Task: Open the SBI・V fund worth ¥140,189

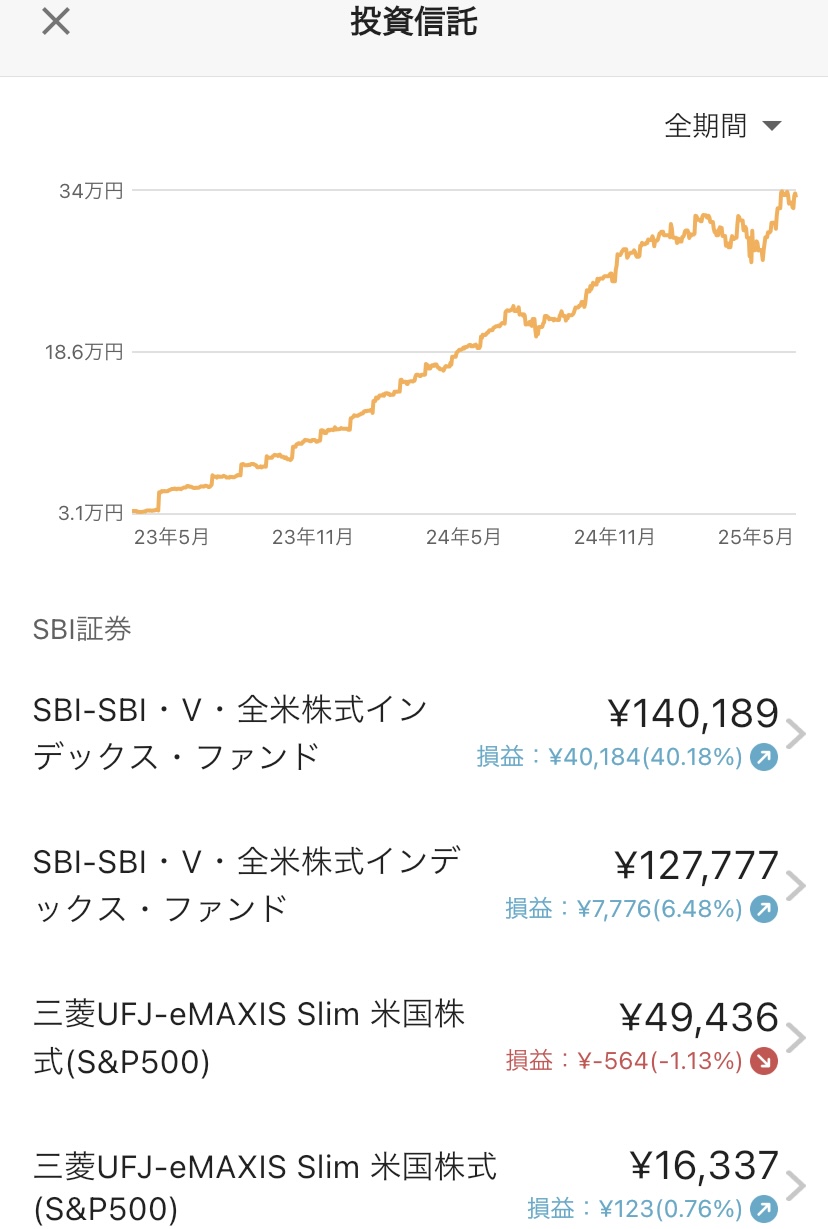Action: pyautogui.click(x=414, y=734)
